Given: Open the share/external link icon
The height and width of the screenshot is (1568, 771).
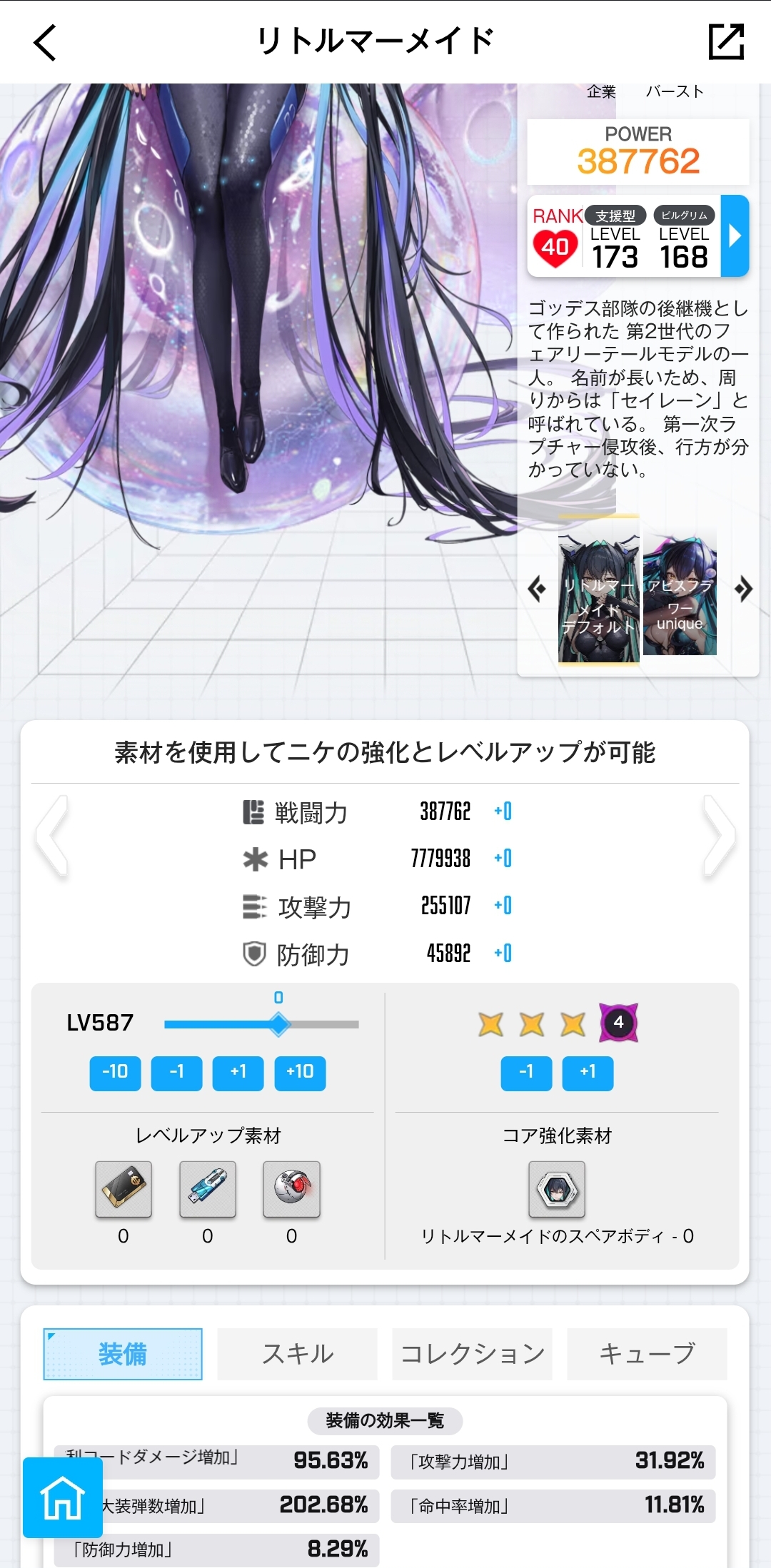Looking at the screenshot, I should click(x=726, y=41).
